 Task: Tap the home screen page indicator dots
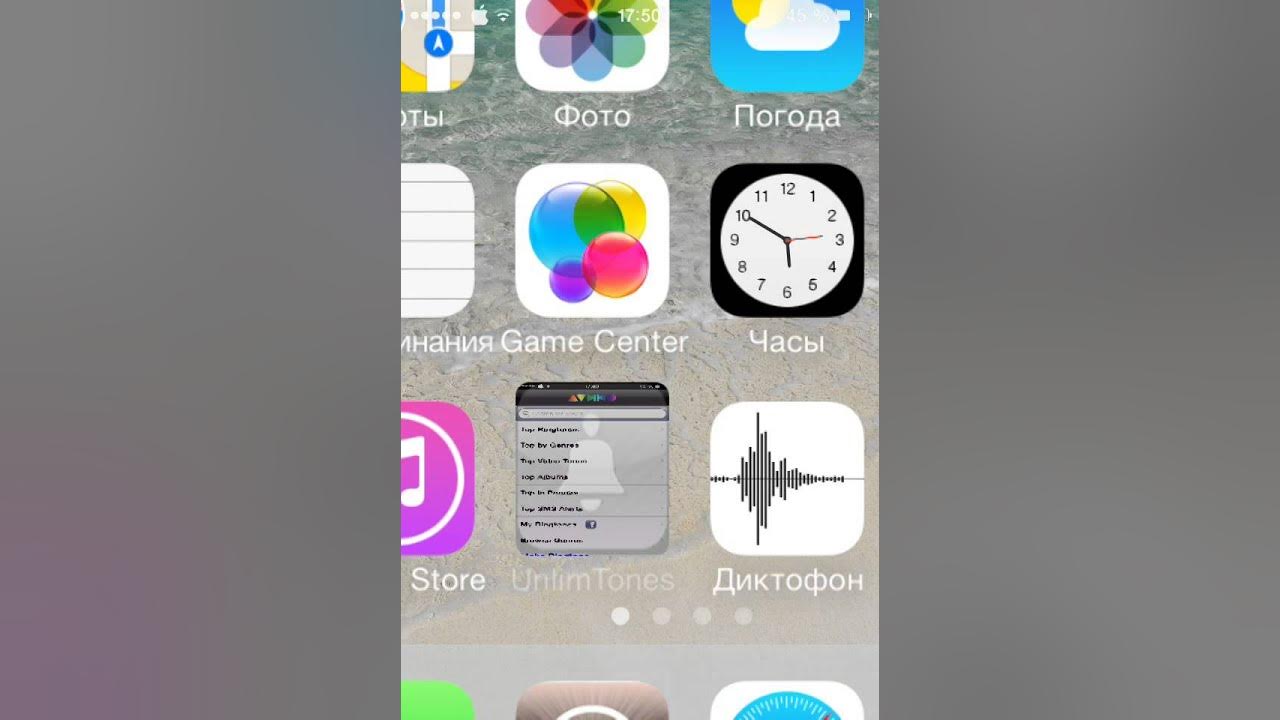(x=681, y=616)
